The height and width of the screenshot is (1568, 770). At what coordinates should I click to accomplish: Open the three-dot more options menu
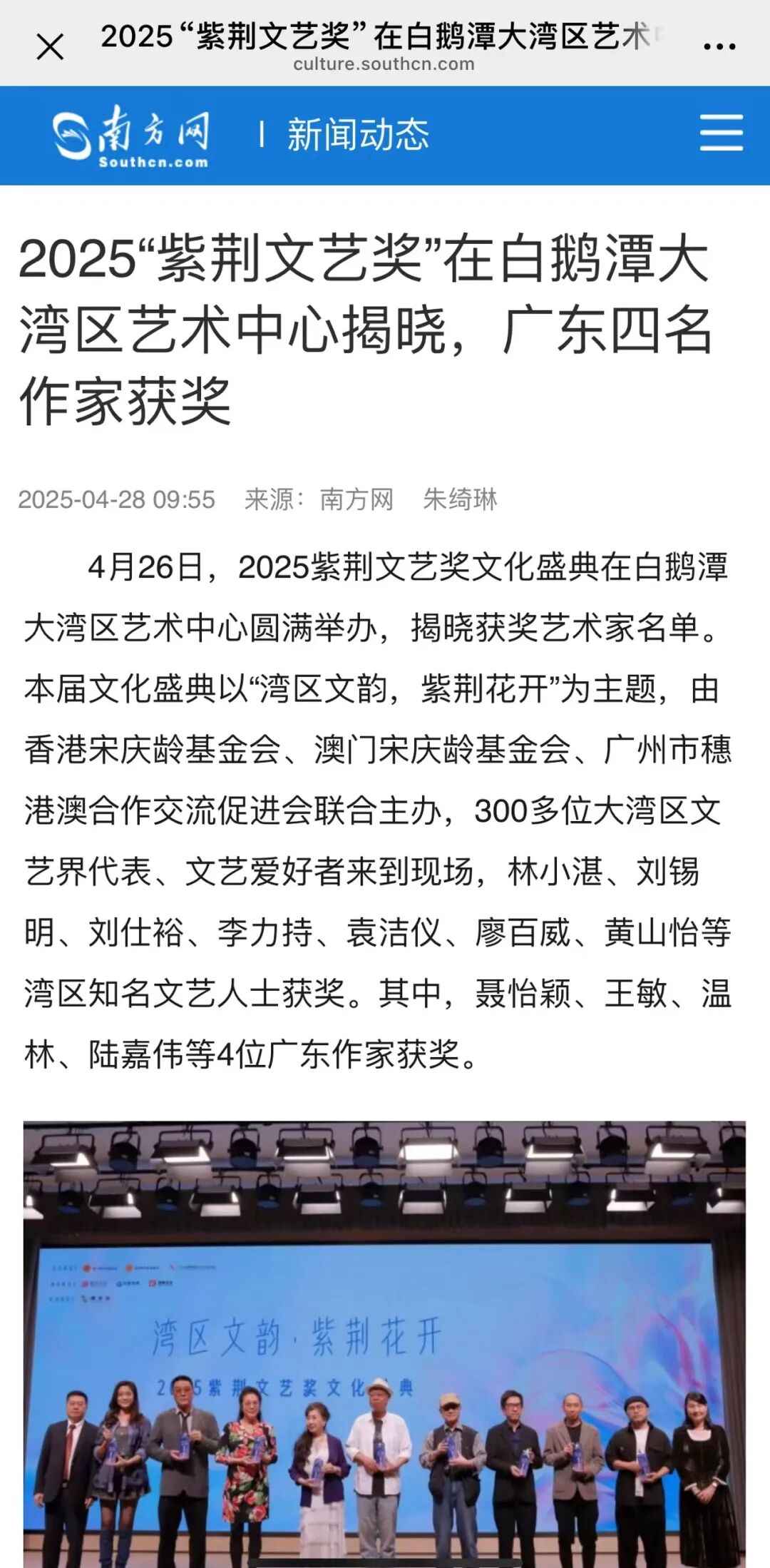(x=719, y=47)
